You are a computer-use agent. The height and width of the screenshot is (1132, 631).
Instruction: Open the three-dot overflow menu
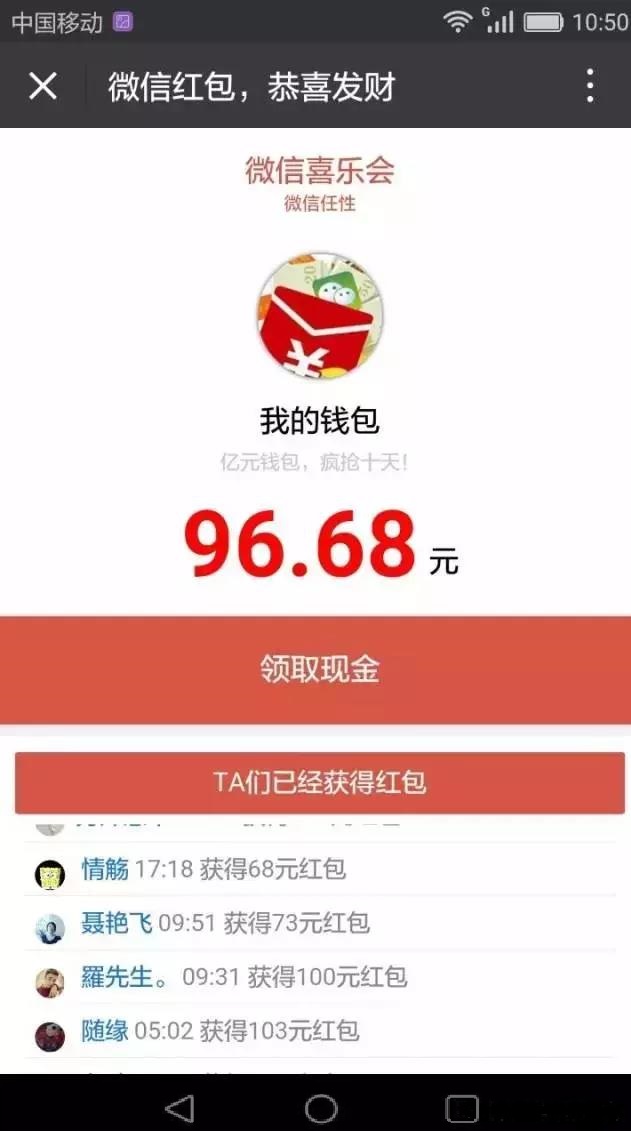(x=590, y=86)
